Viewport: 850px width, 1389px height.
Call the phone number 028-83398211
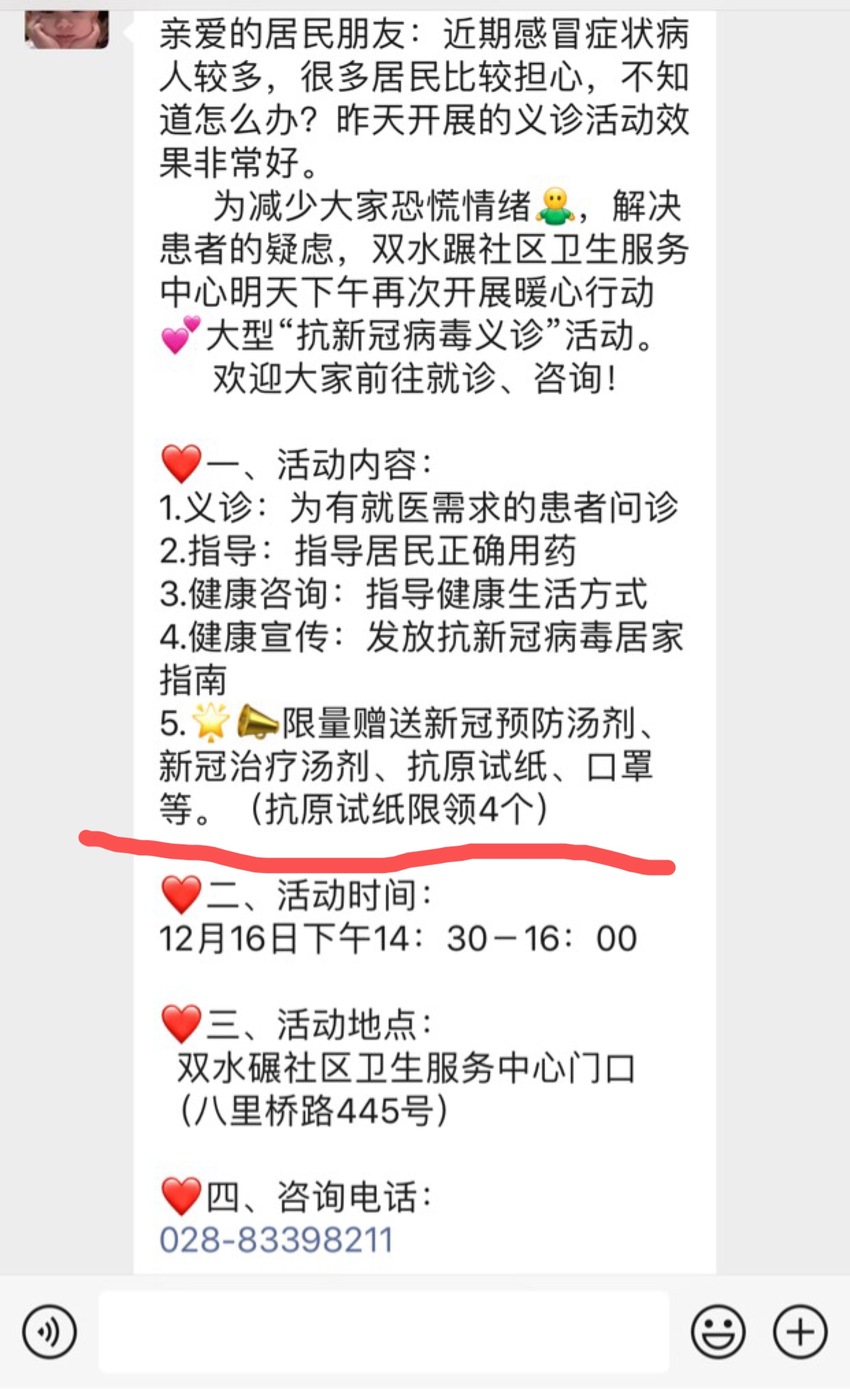coord(277,1240)
